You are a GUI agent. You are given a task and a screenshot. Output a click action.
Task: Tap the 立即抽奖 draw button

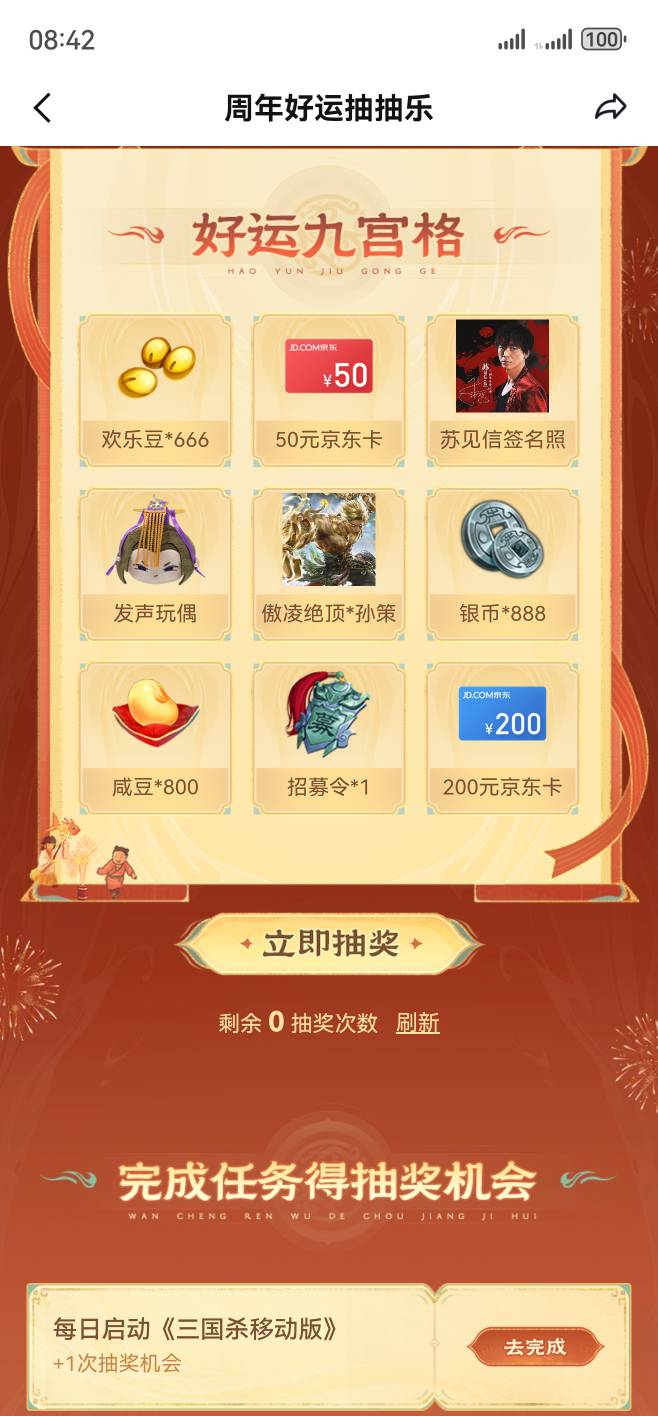pos(330,944)
